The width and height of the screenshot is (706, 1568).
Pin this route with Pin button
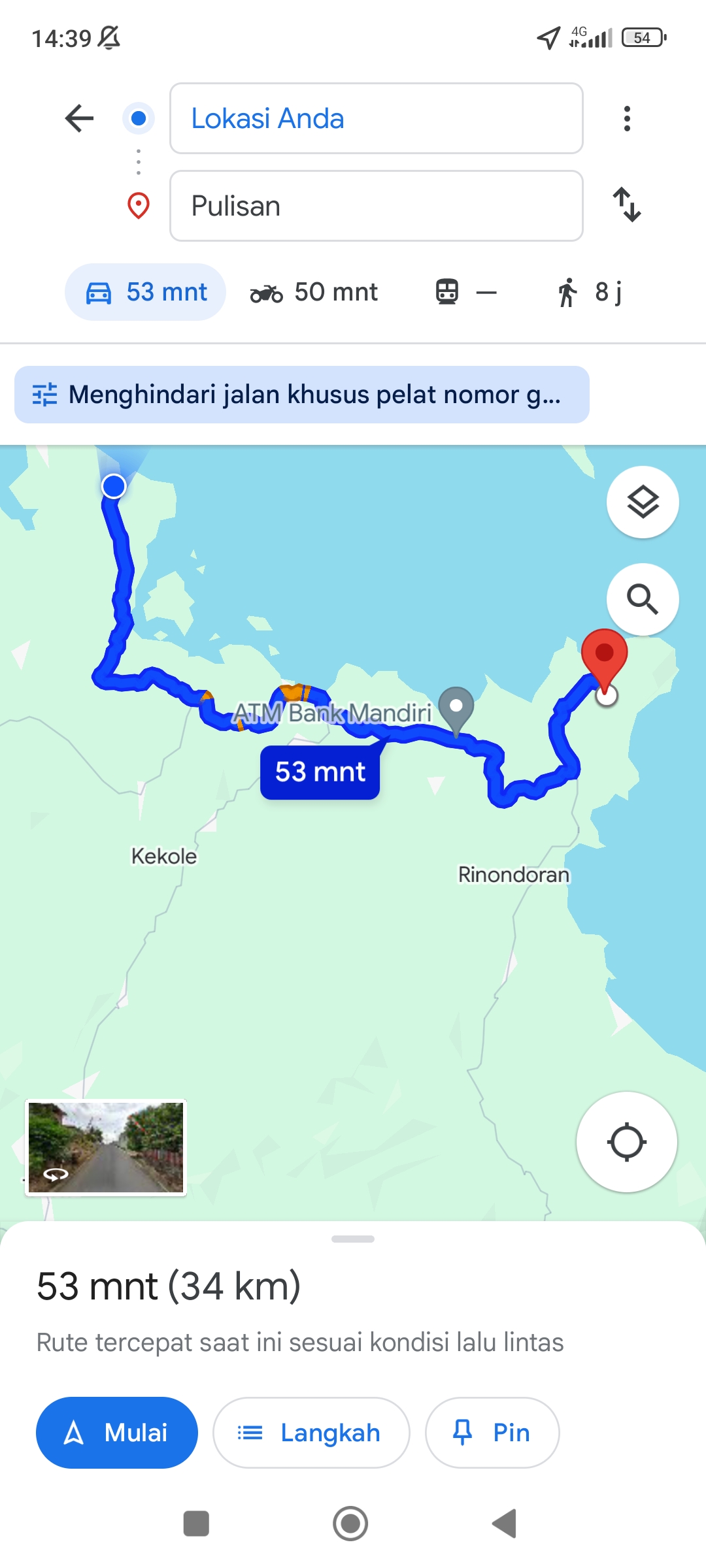pos(492,1433)
